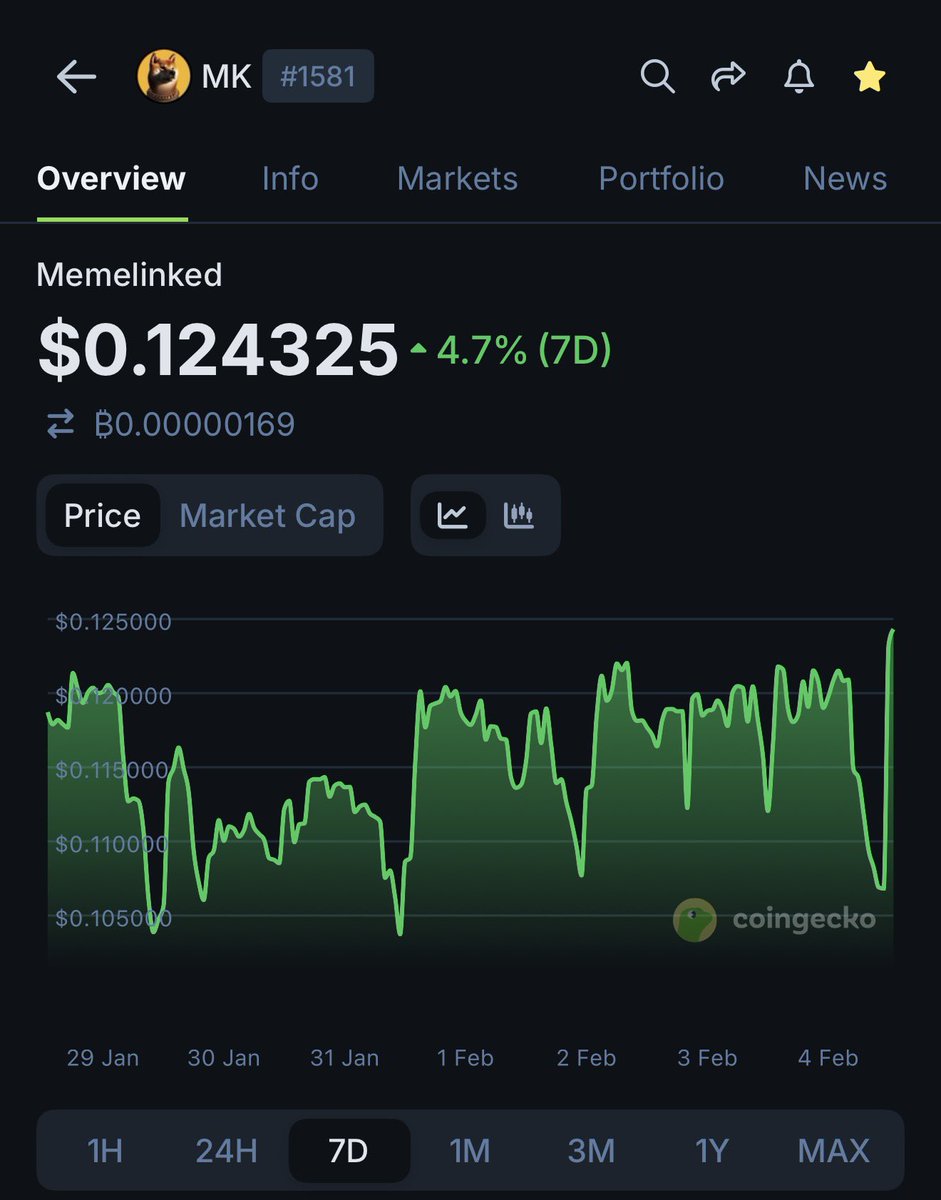Change chart range to 24H
The image size is (941, 1200).
(x=227, y=1151)
